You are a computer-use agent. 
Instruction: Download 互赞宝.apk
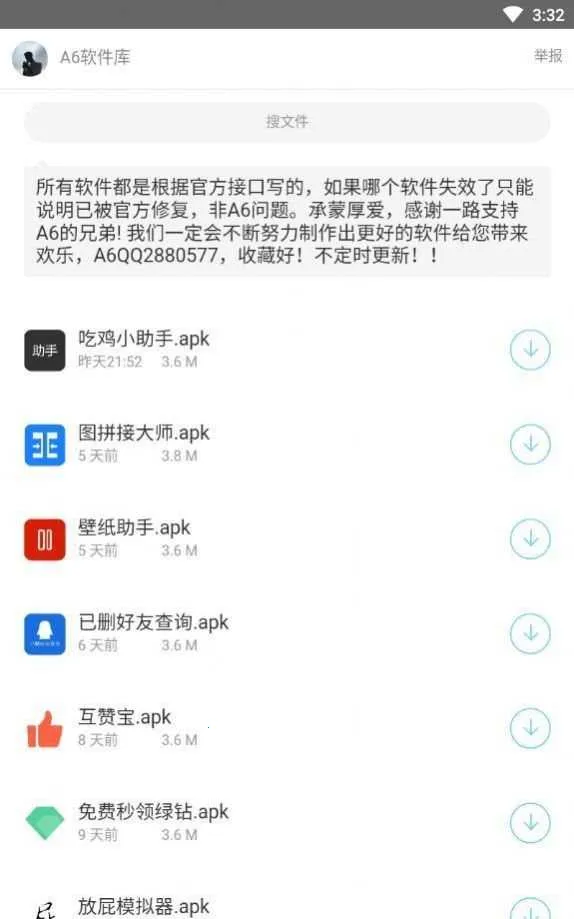point(530,729)
